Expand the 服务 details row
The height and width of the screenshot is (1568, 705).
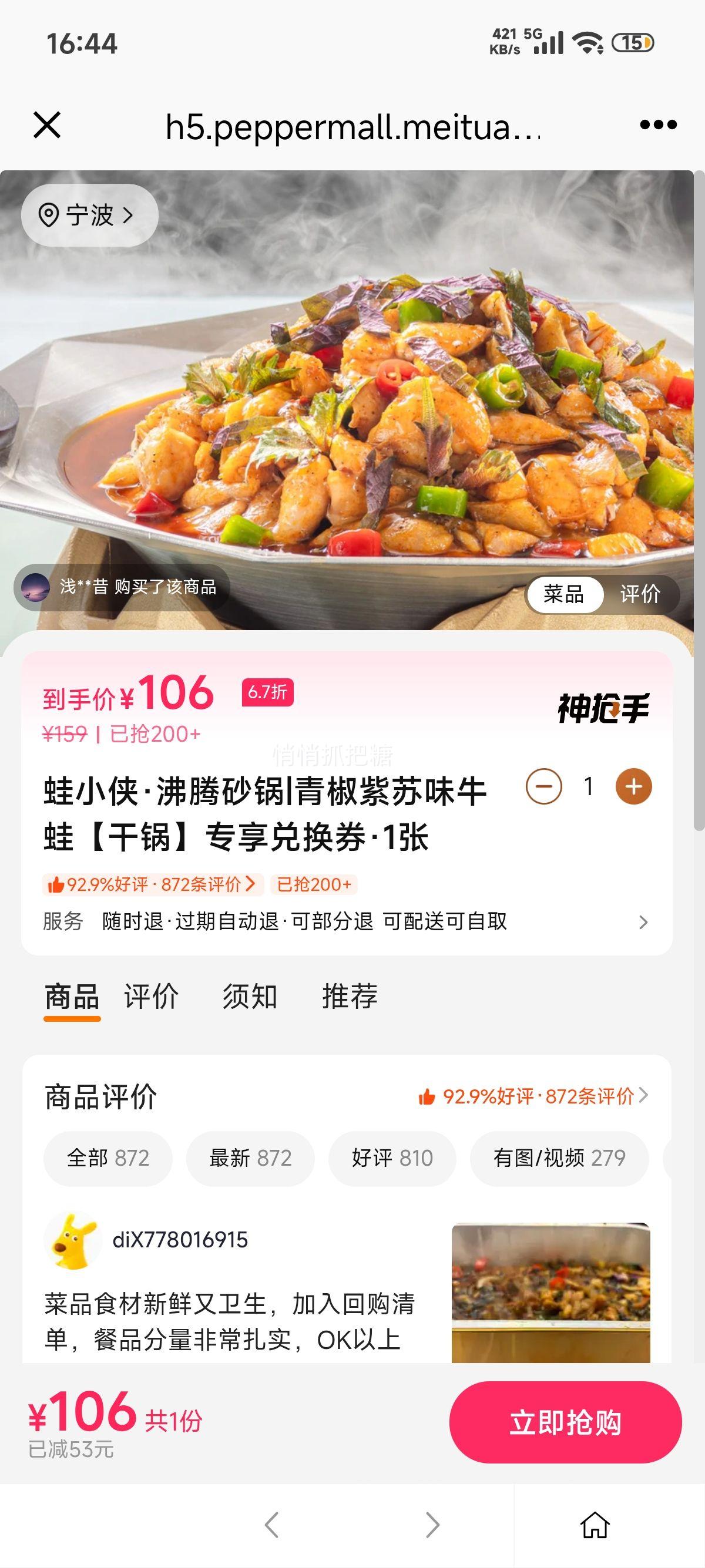pos(643,922)
